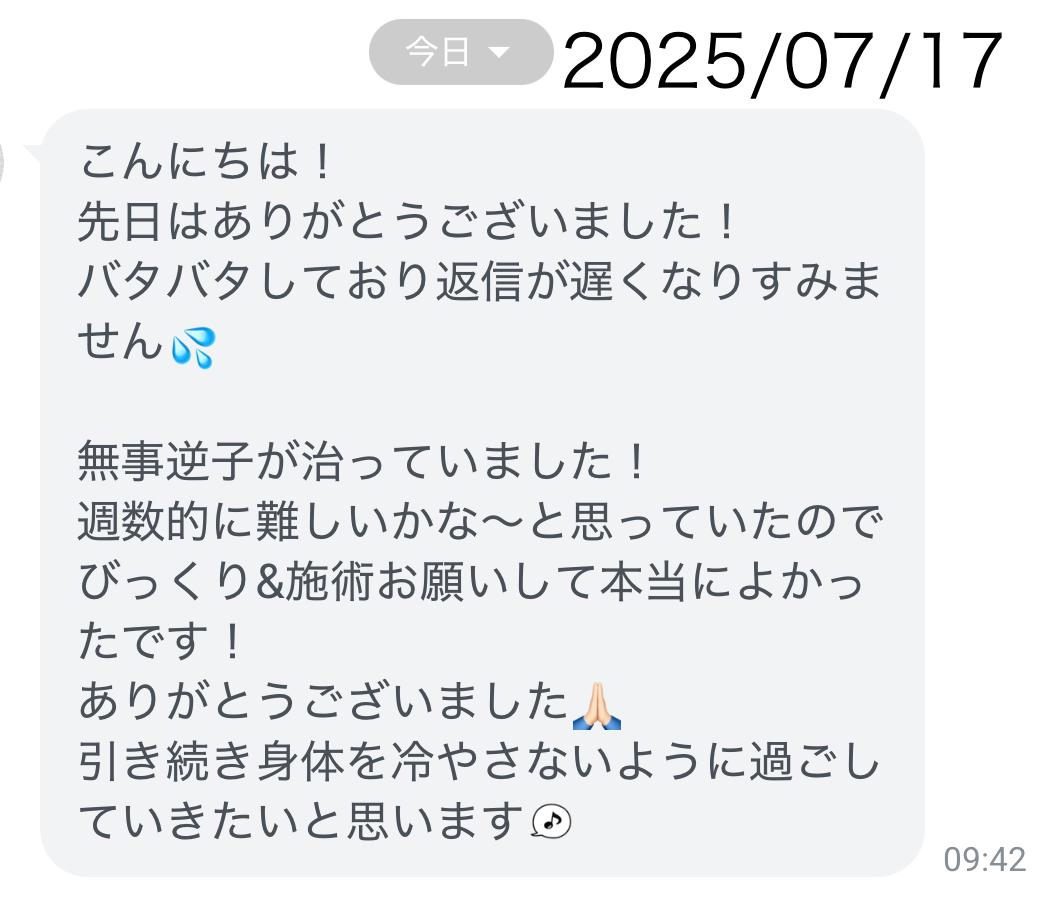Open the 今日 date dropdown chip
The image size is (1038, 914).
[x=460, y=52]
